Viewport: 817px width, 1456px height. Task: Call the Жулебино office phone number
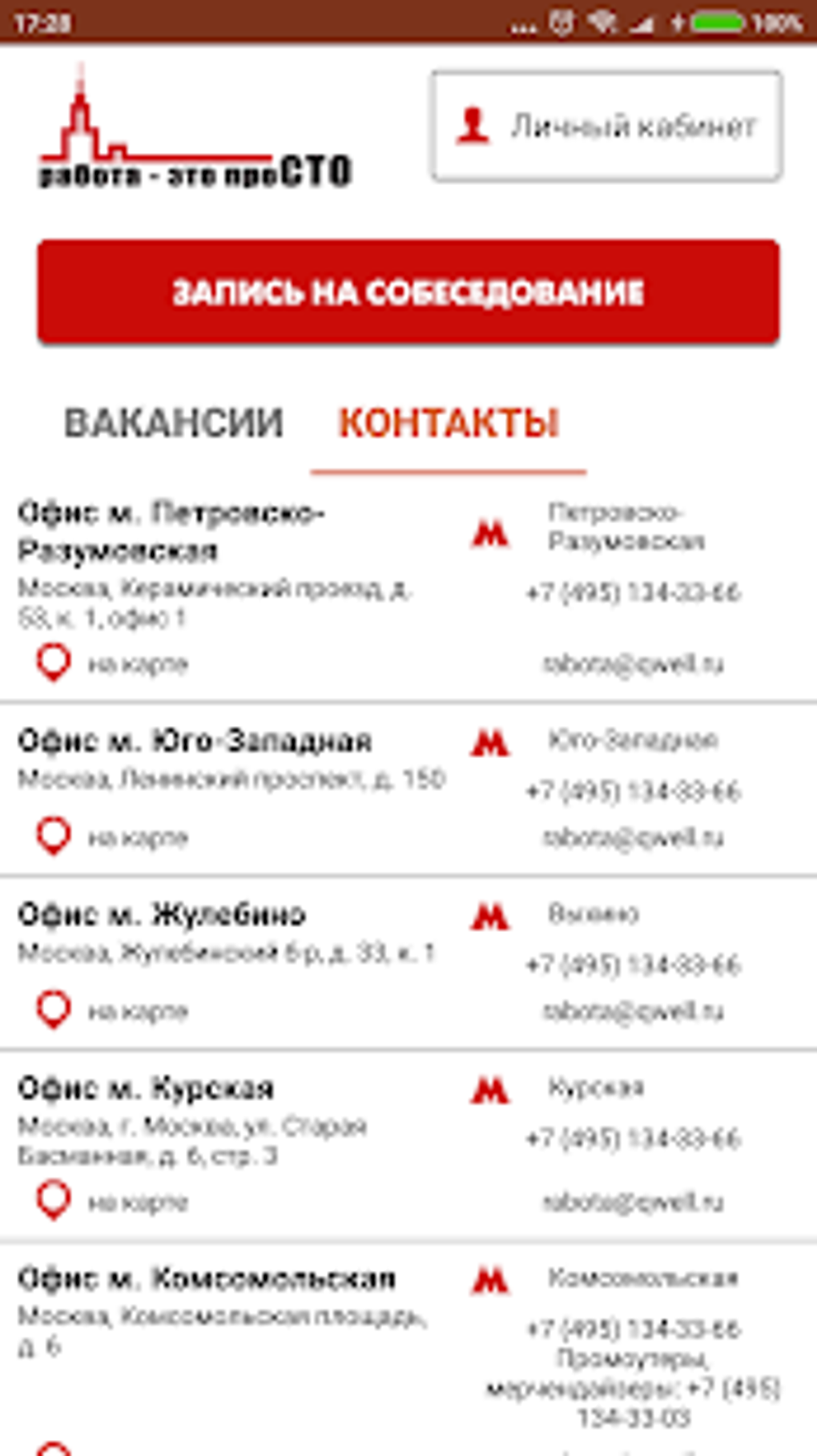click(633, 965)
